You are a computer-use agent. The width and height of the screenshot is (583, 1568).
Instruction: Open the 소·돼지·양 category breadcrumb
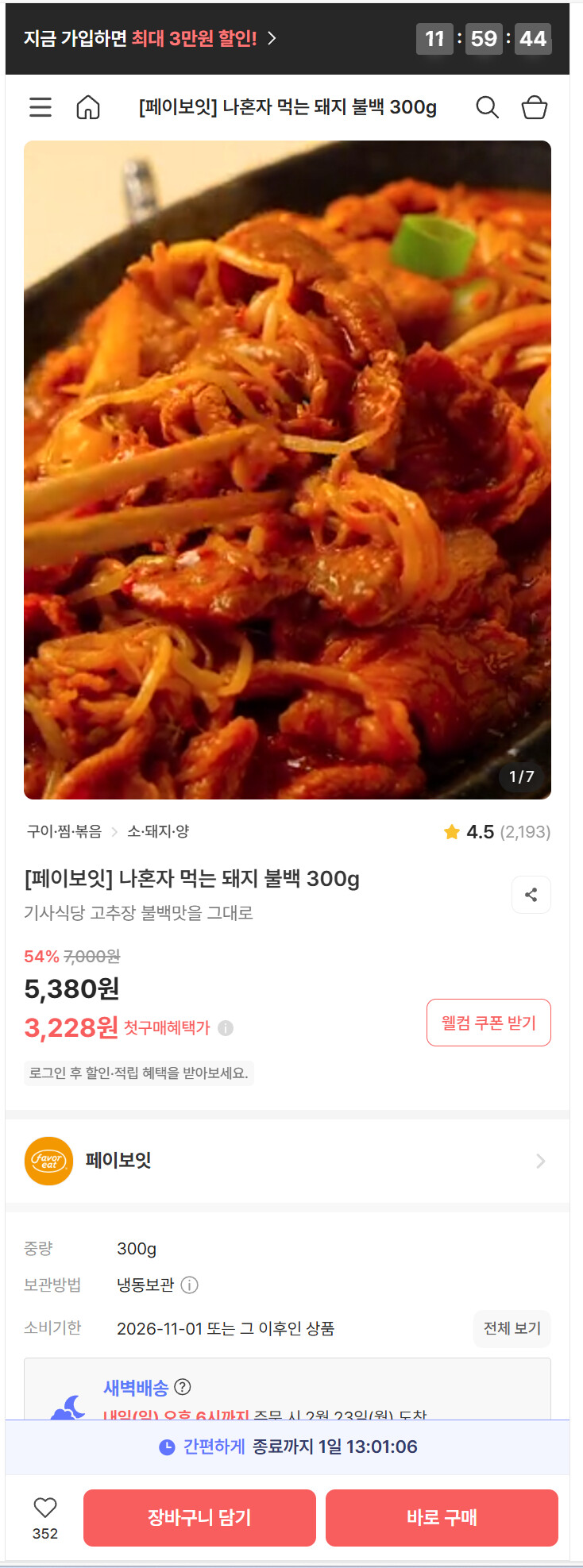pyautogui.click(x=158, y=831)
